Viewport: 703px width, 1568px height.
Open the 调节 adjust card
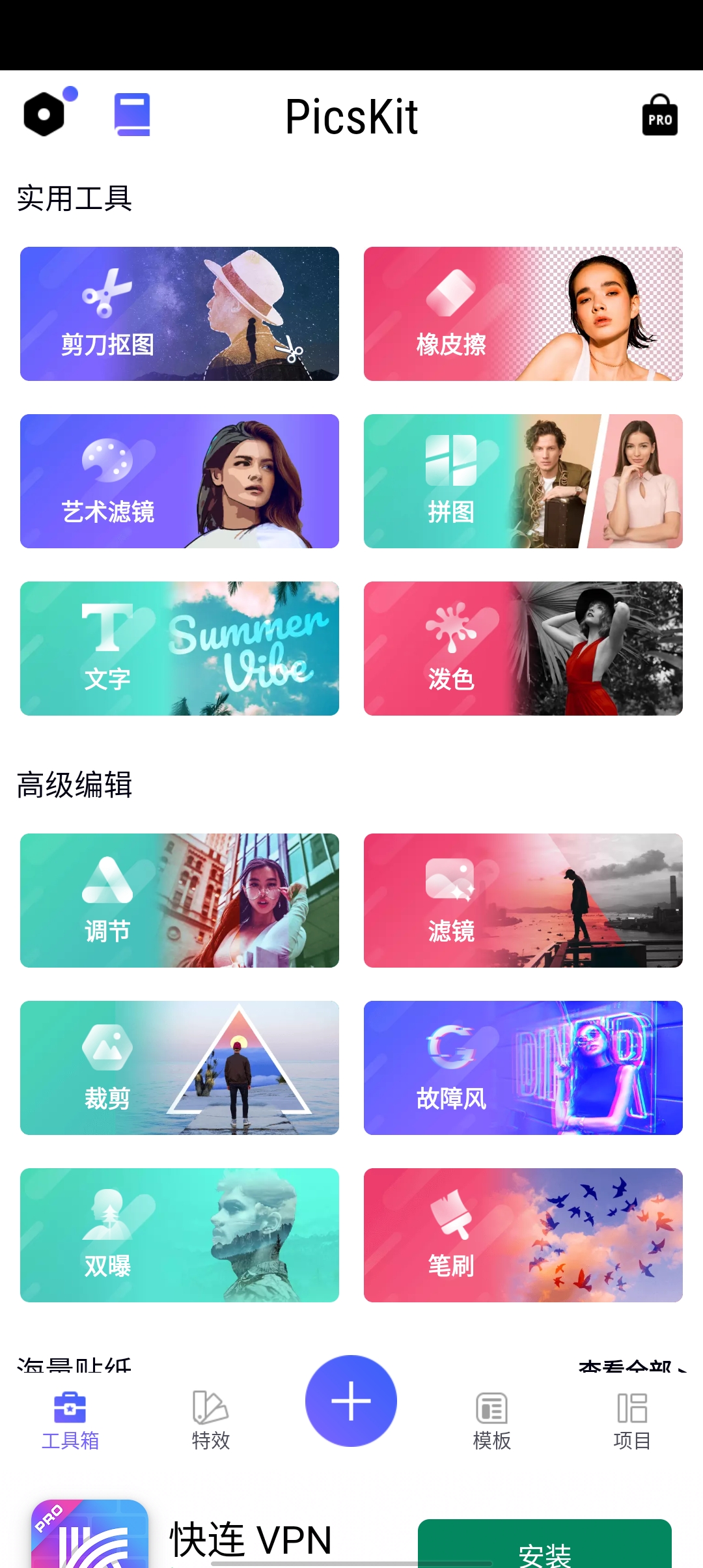(179, 901)
